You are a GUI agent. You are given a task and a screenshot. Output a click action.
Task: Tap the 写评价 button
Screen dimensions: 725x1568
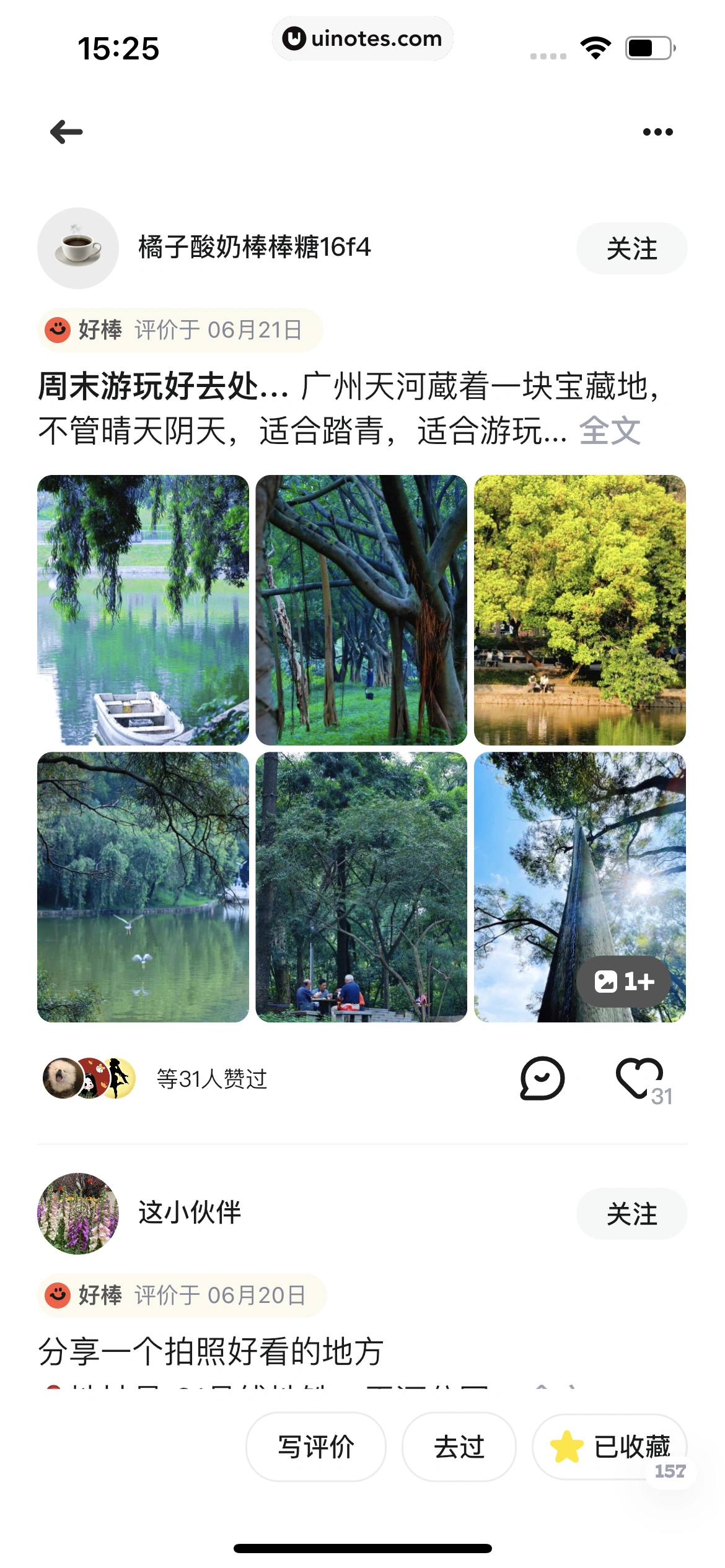tap(315, 1447)
